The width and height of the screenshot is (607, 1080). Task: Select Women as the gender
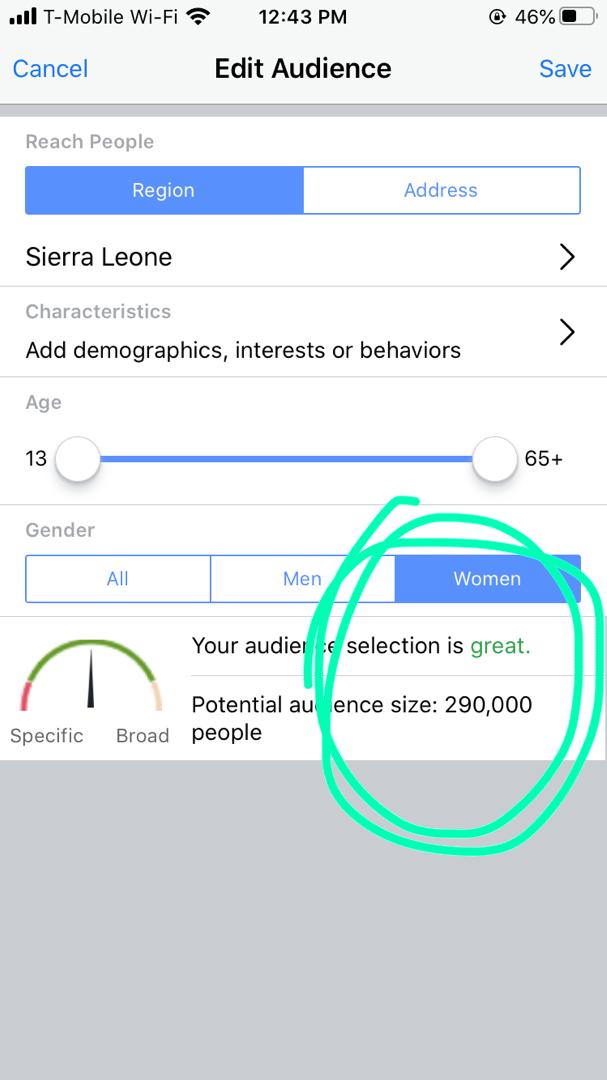487,579
